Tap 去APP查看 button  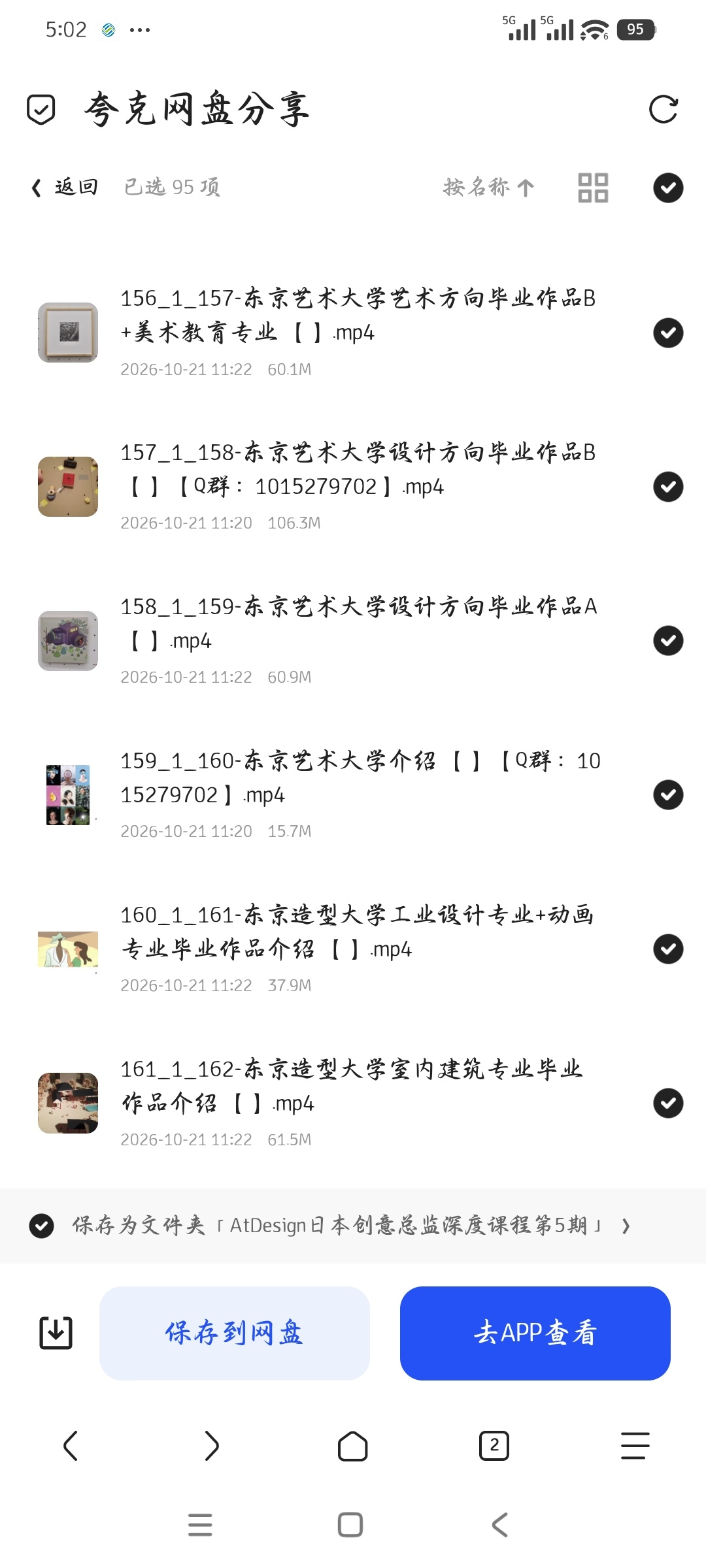pyautogui.click(x=535, y=1333)
